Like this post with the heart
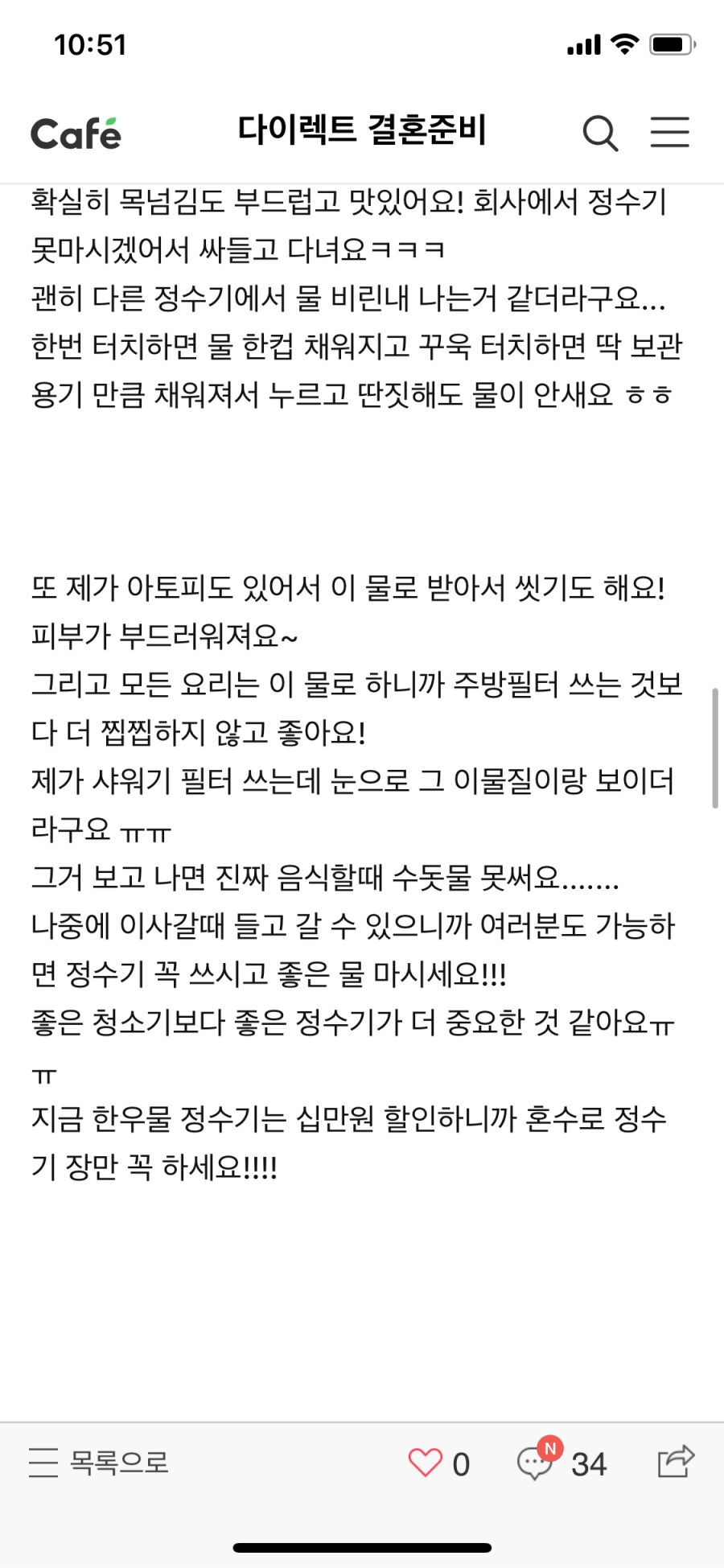Image resolution: width=724 pixels, height=1568 pixels. tap(426, 1463)
